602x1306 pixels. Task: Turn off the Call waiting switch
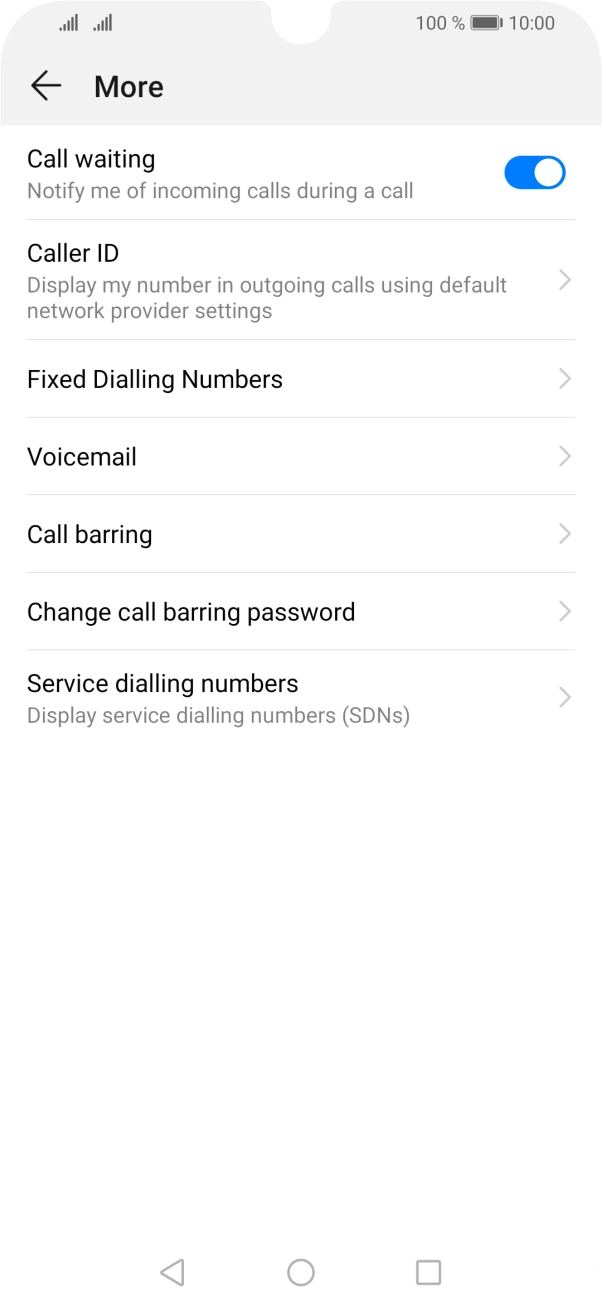535,173
